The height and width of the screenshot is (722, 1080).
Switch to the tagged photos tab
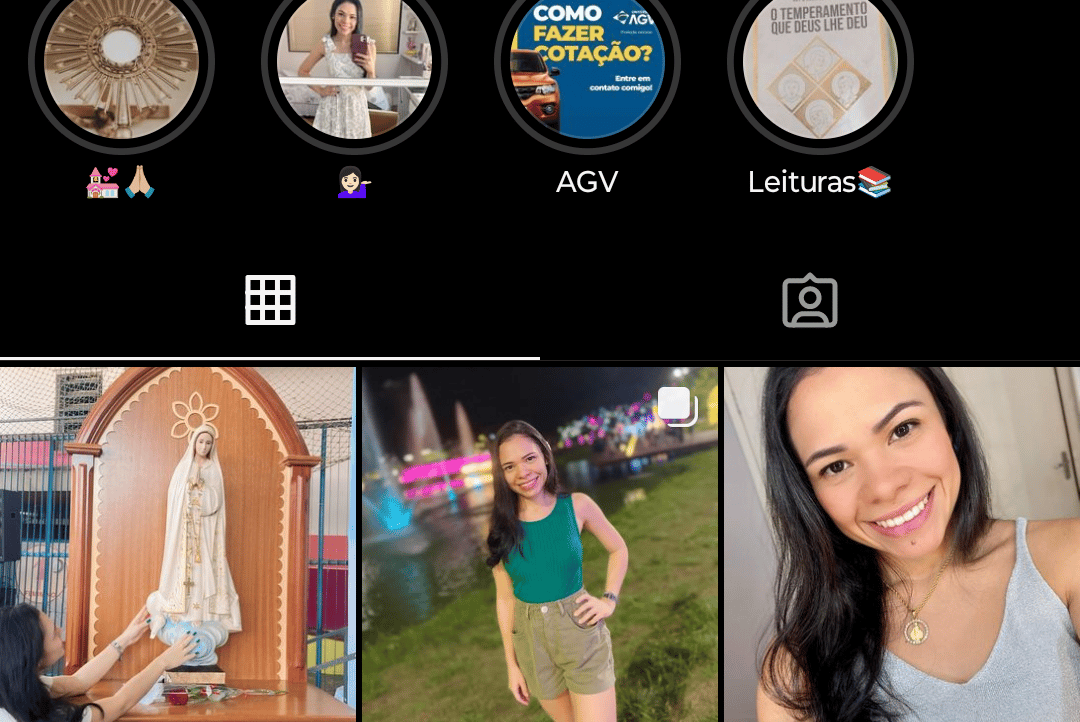coord(810,300)
